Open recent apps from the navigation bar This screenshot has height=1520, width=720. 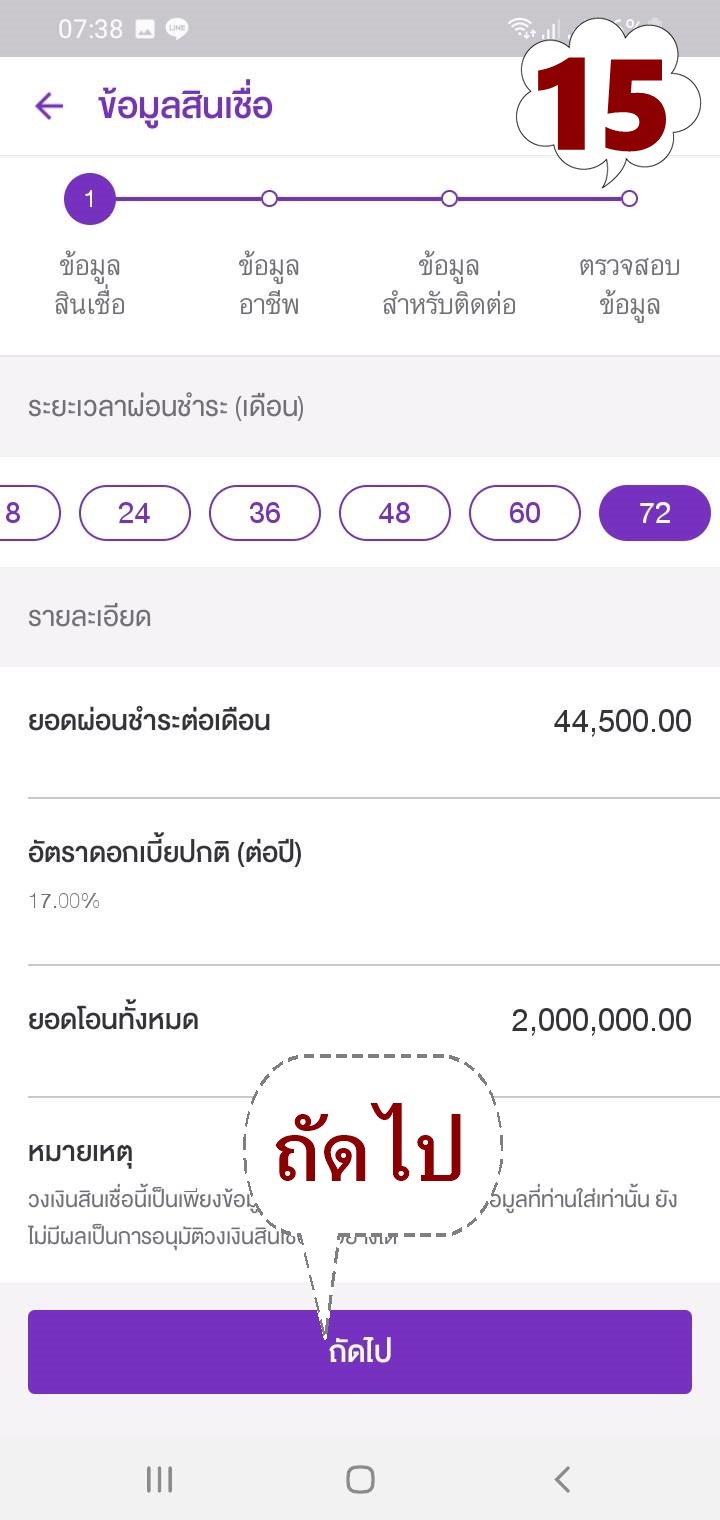[x=159, y=1479]
